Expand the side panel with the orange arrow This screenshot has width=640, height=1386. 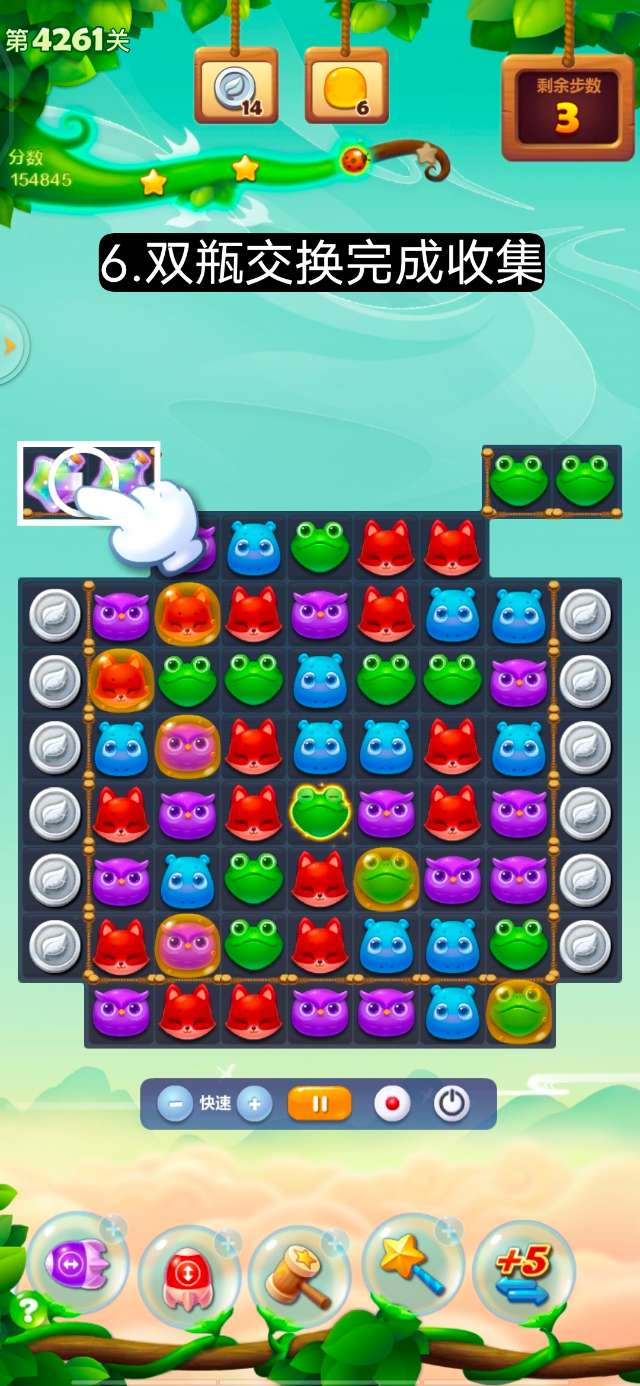click(10, 346)
